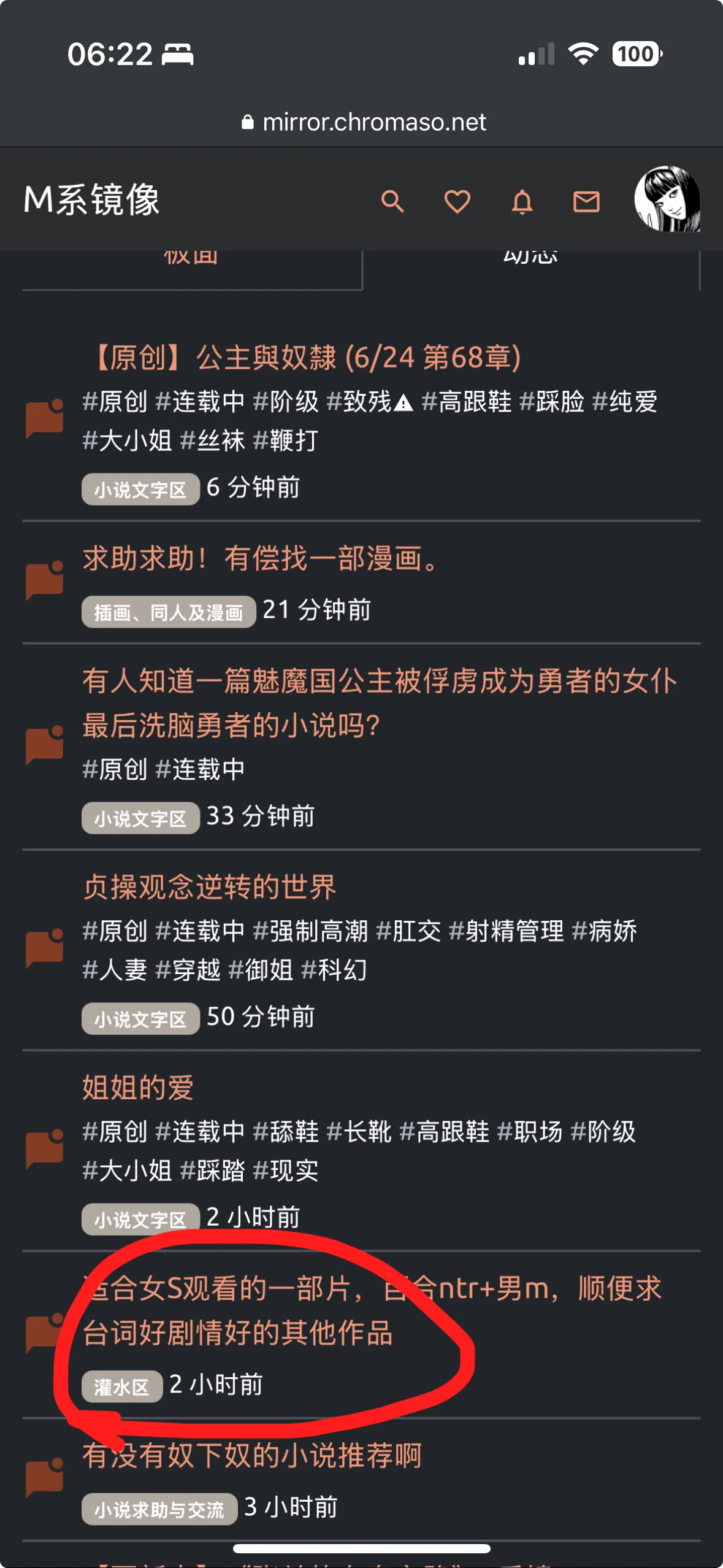Select the 灌水区 category chip
Screen dimensions: 723x1568
(x=122, y=1386)
